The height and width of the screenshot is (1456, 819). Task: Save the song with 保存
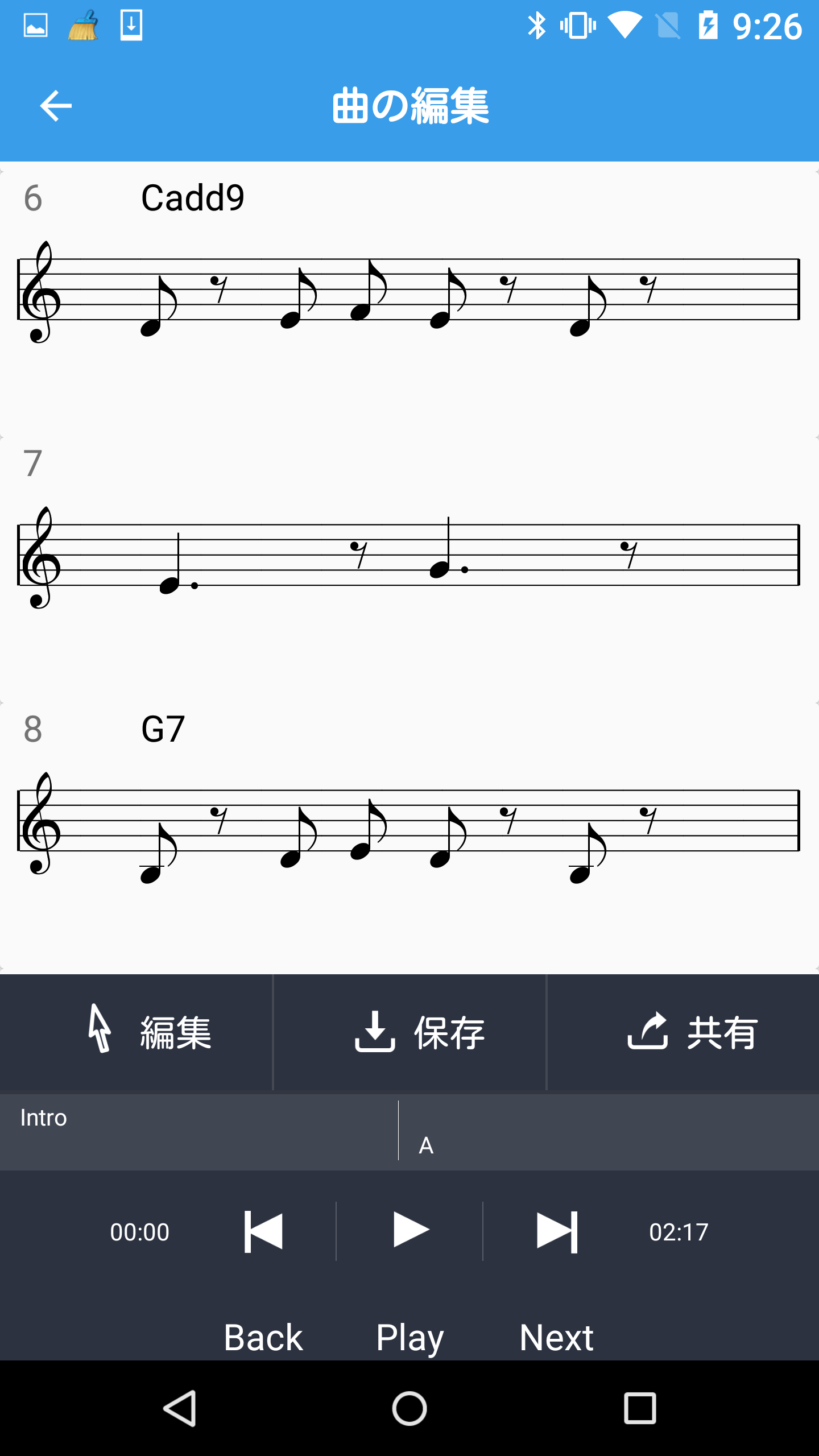(x=409, y=1032)
